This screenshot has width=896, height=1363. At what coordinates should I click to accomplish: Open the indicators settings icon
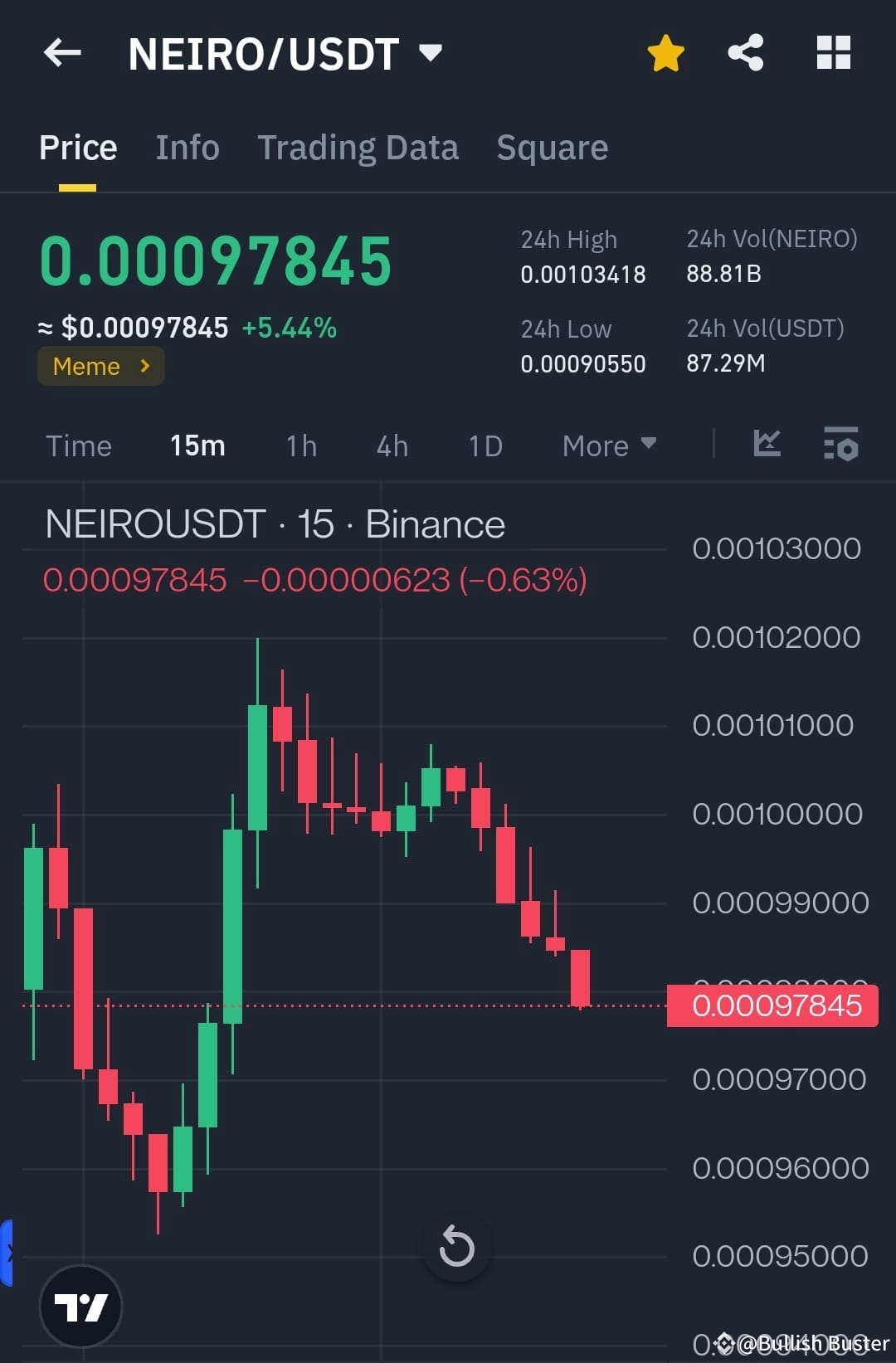tap(840, 445)
